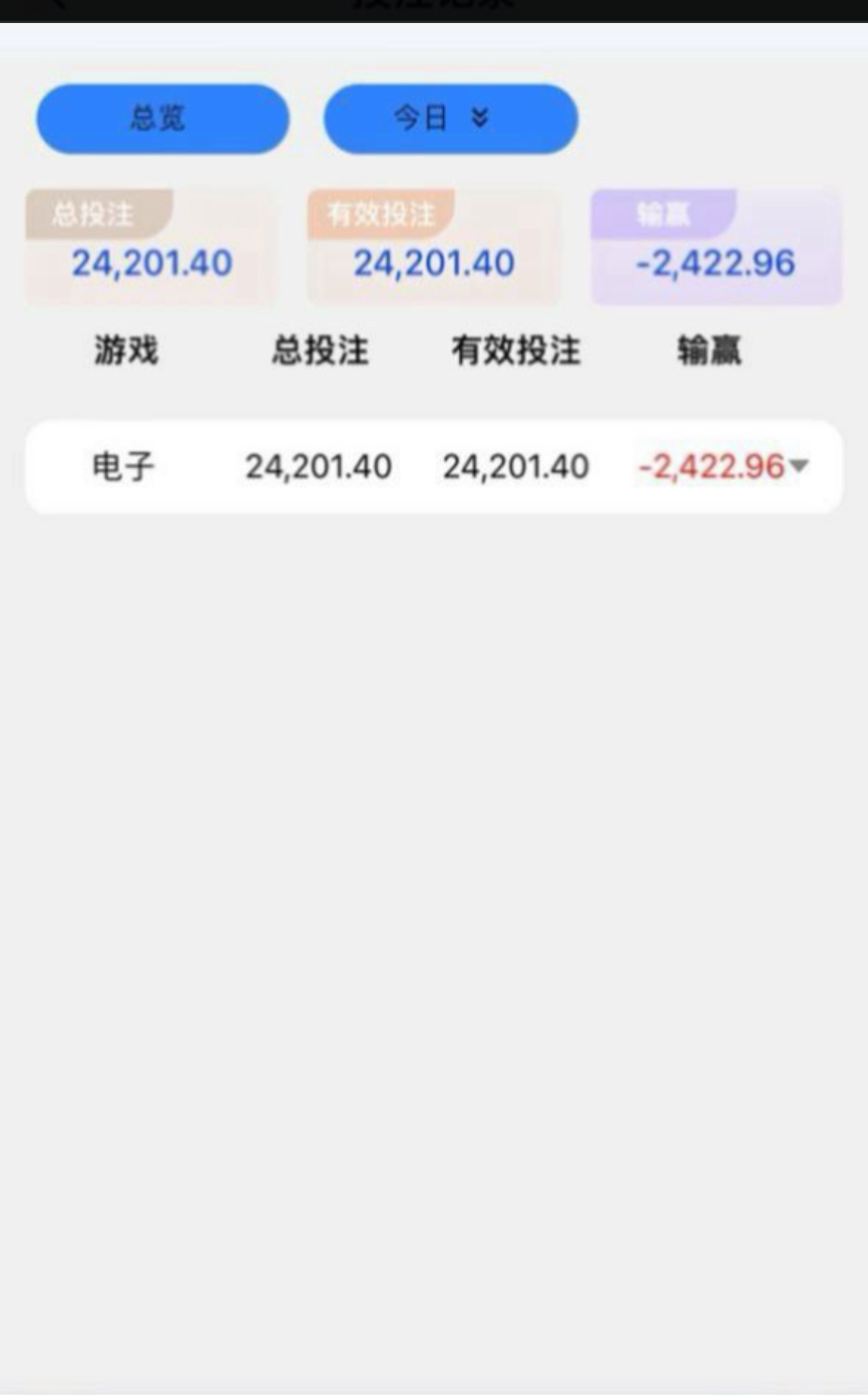This screenshot has width=868, height=1395.
Task: Tap the 总览 overview button
Action: (x=163, y=119)
